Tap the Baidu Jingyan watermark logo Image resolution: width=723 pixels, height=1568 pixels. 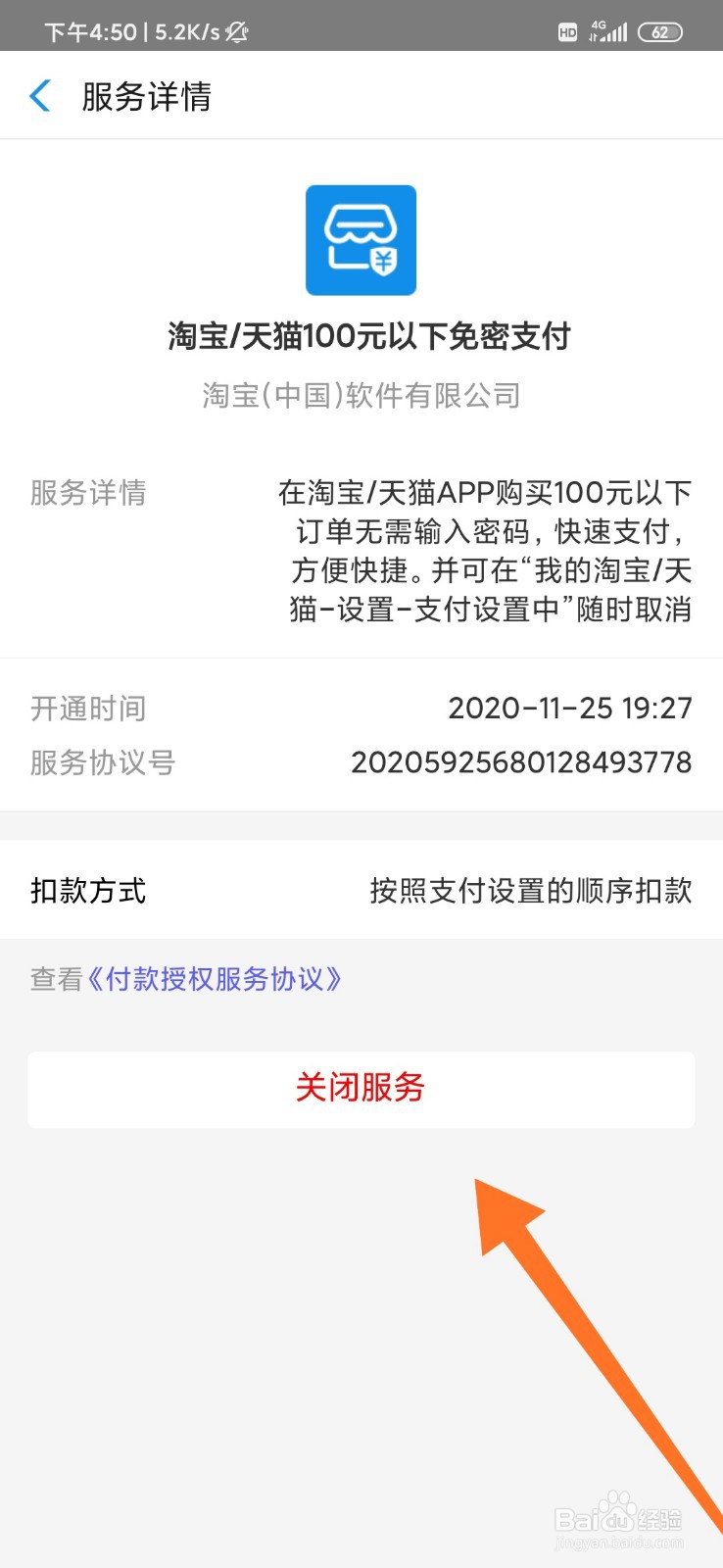[619, 1518]
